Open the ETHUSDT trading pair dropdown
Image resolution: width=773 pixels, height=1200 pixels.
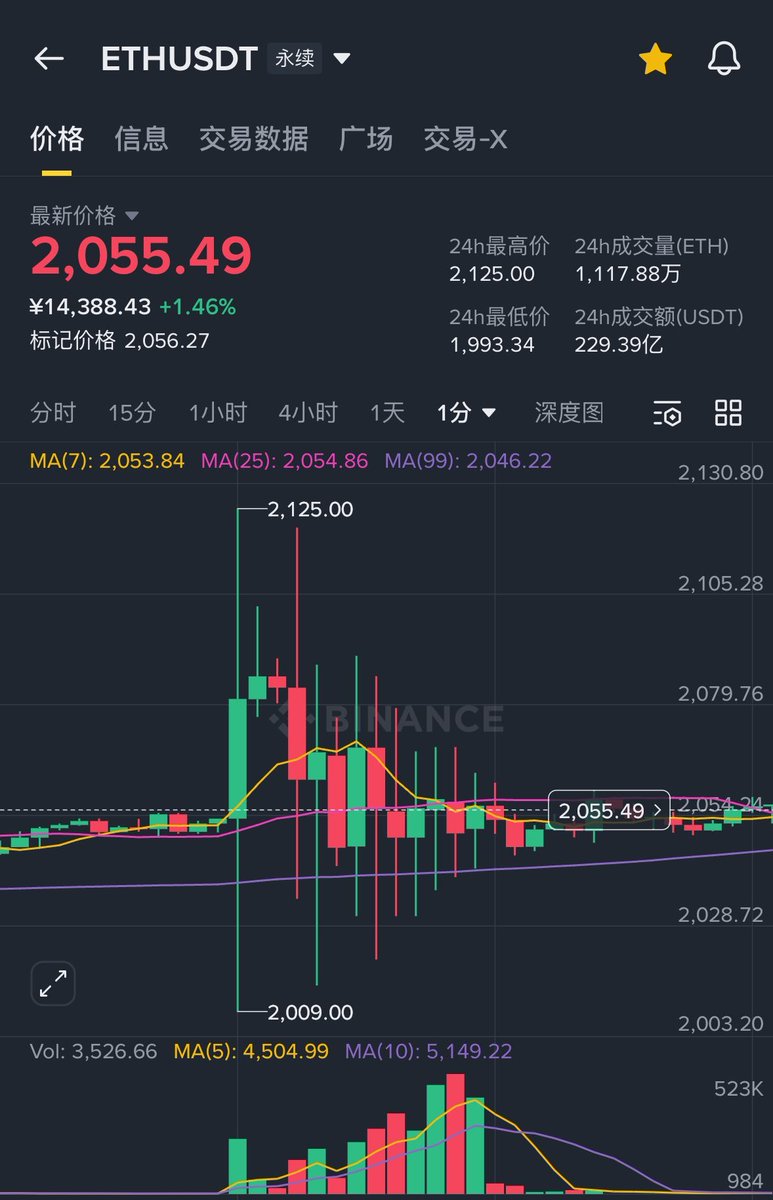pos(341,59)
